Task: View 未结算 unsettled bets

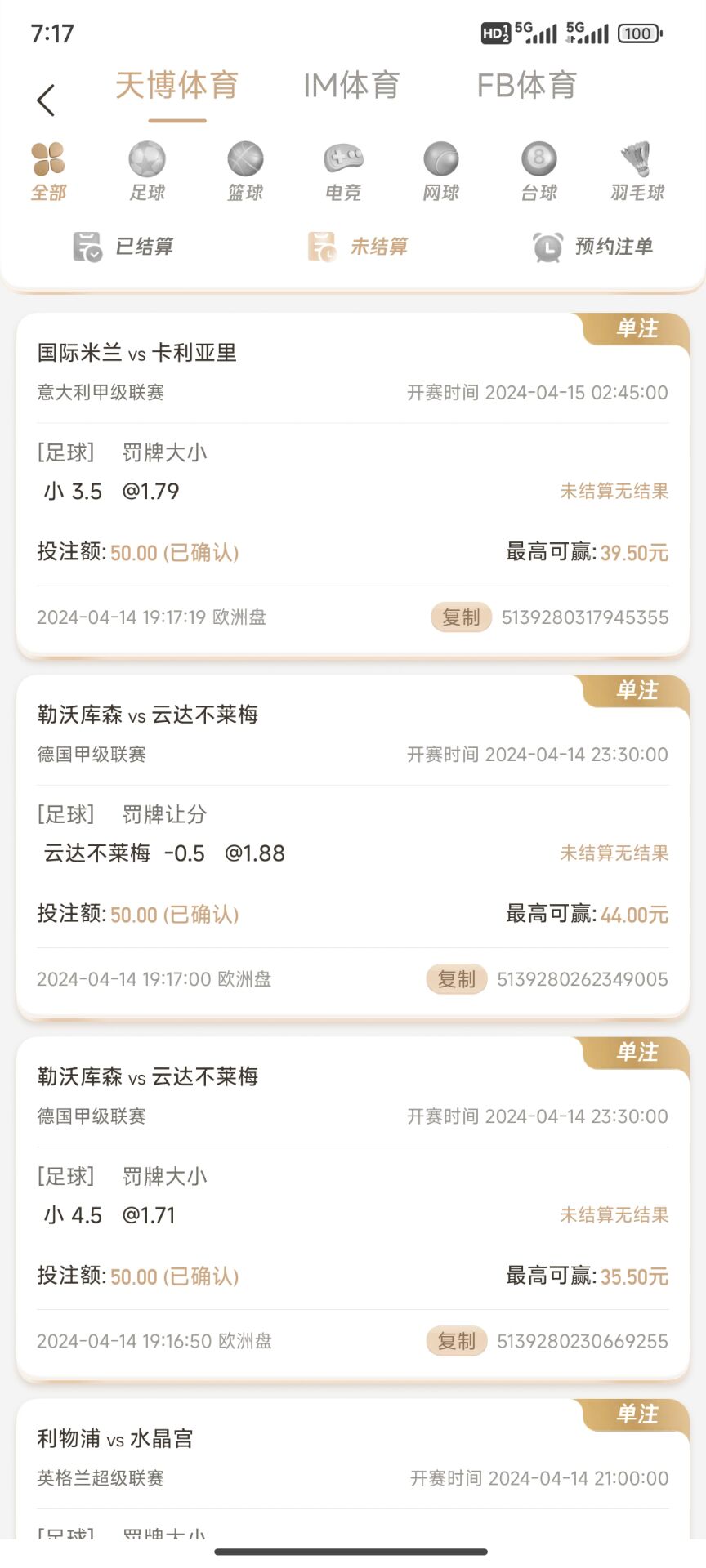Action: tap(358, 246)
